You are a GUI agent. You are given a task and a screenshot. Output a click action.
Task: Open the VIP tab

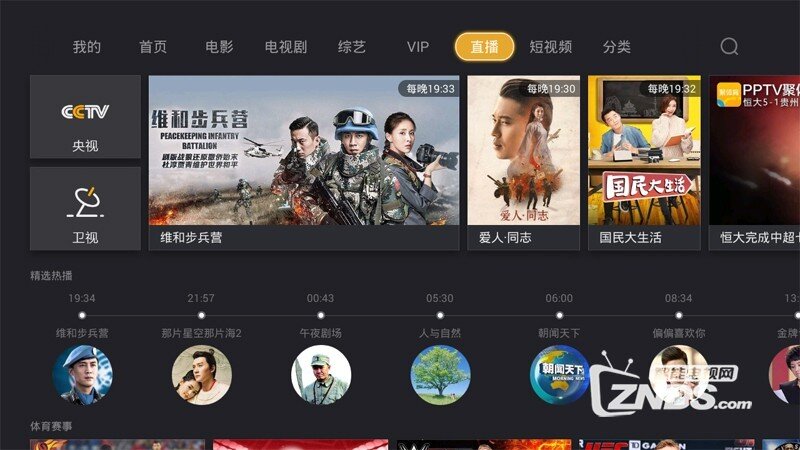coord(418,47)
